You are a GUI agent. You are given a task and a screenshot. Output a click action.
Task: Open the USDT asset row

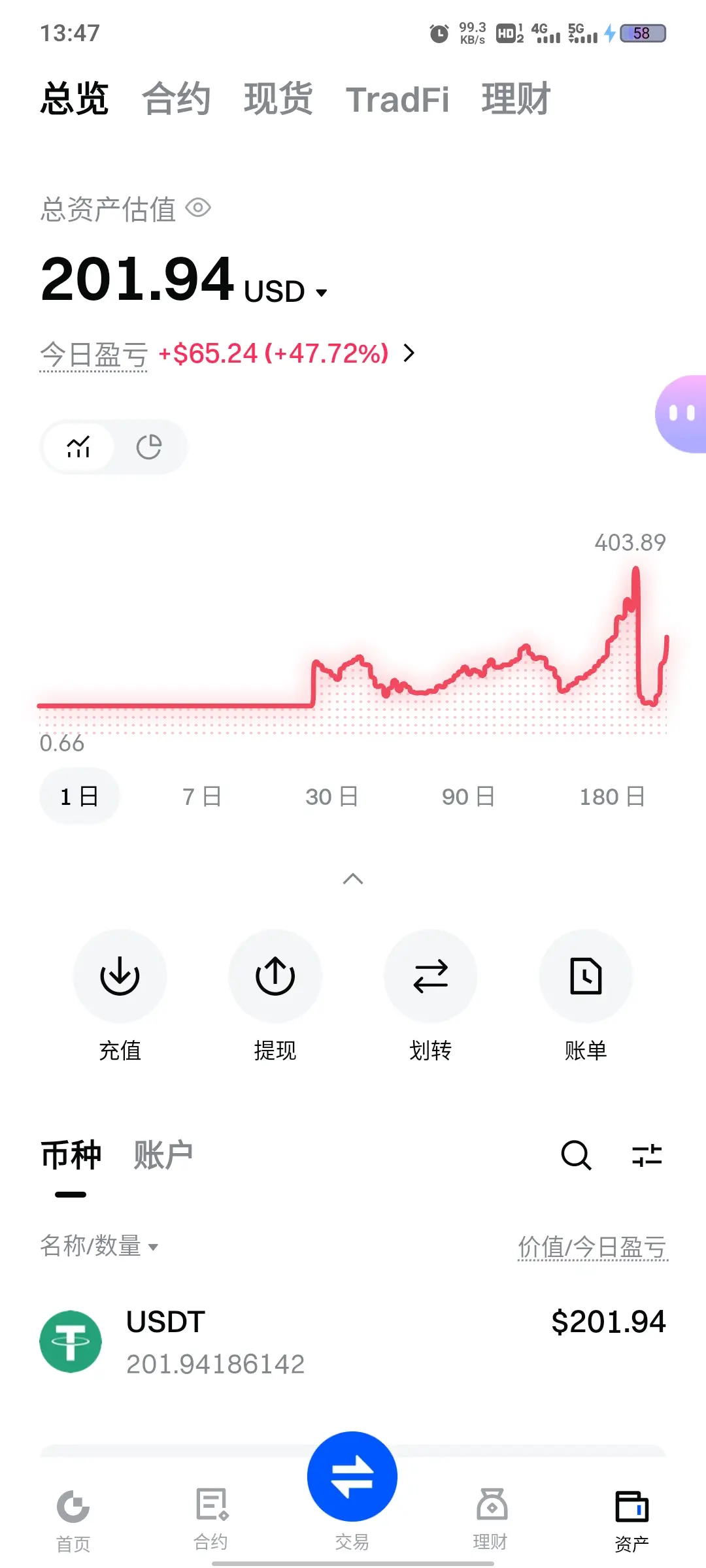pos(353,1342)
